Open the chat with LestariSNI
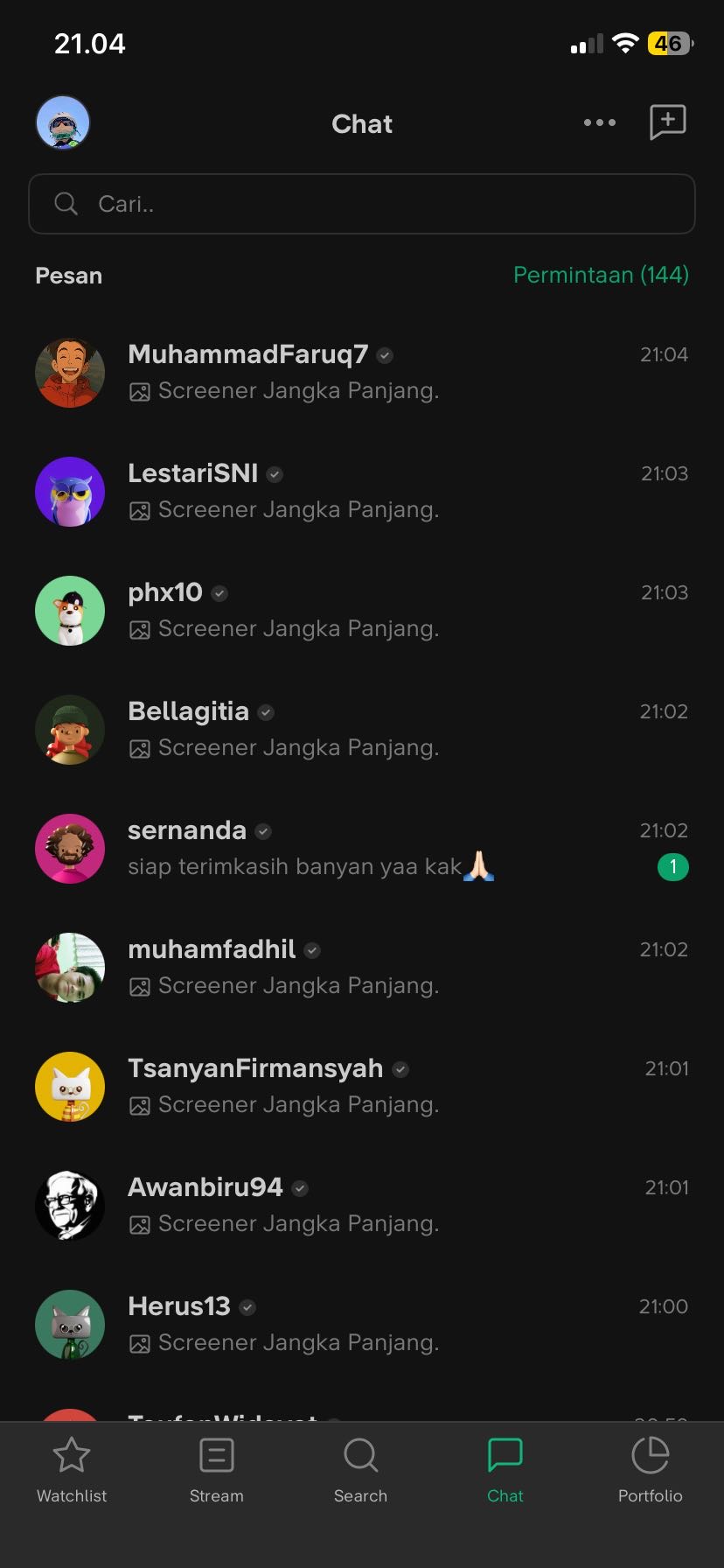The height and width of the screenshot is (1568, 724). pyautogui.click(x=362, y=492)
